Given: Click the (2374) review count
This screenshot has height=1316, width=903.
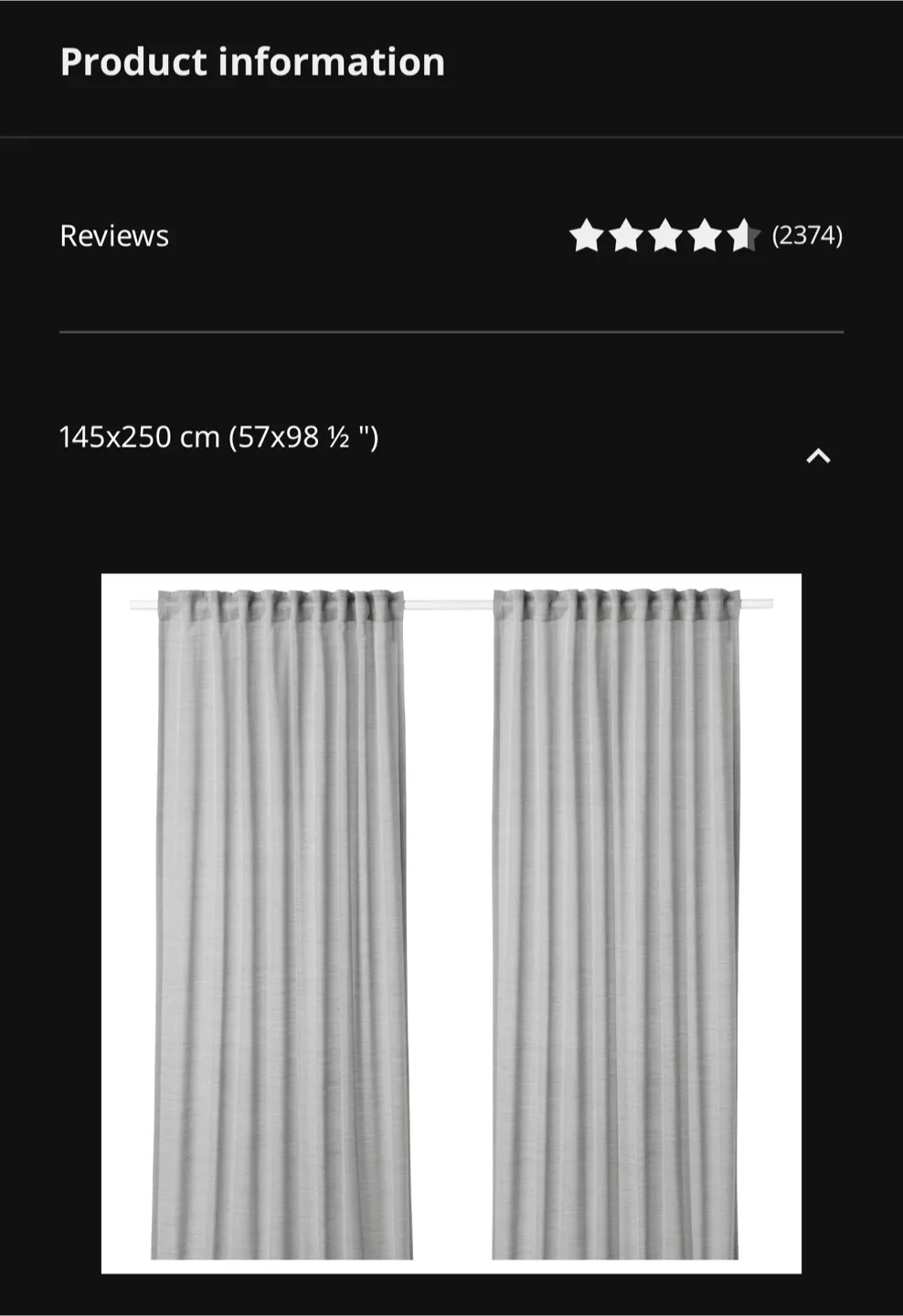Looking at the screenshot, I should pos(808,236).
